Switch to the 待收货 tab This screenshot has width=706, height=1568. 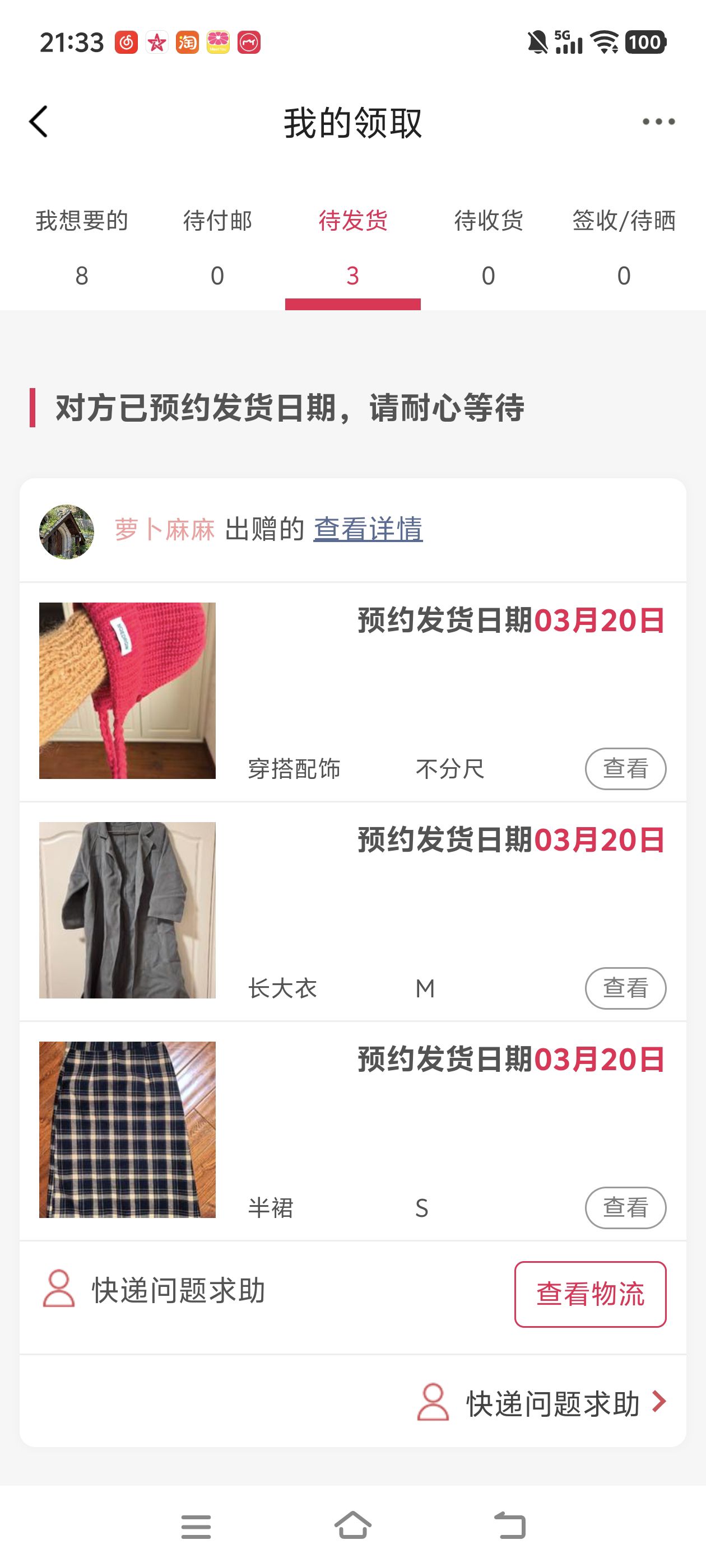488,246
